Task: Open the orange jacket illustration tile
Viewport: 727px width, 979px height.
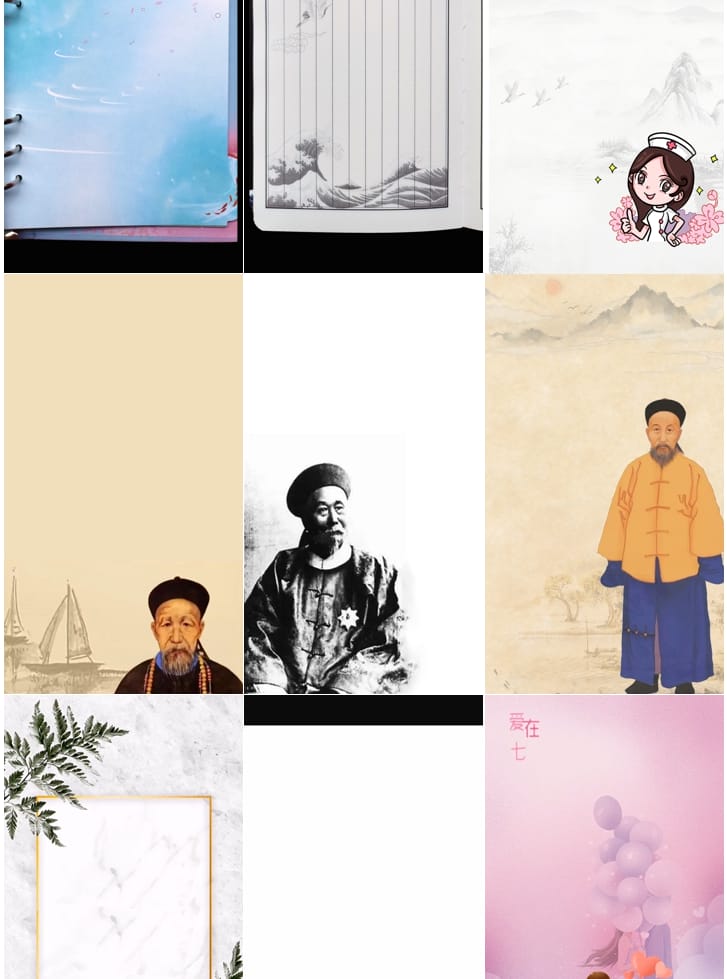Action: click(604, 484)
